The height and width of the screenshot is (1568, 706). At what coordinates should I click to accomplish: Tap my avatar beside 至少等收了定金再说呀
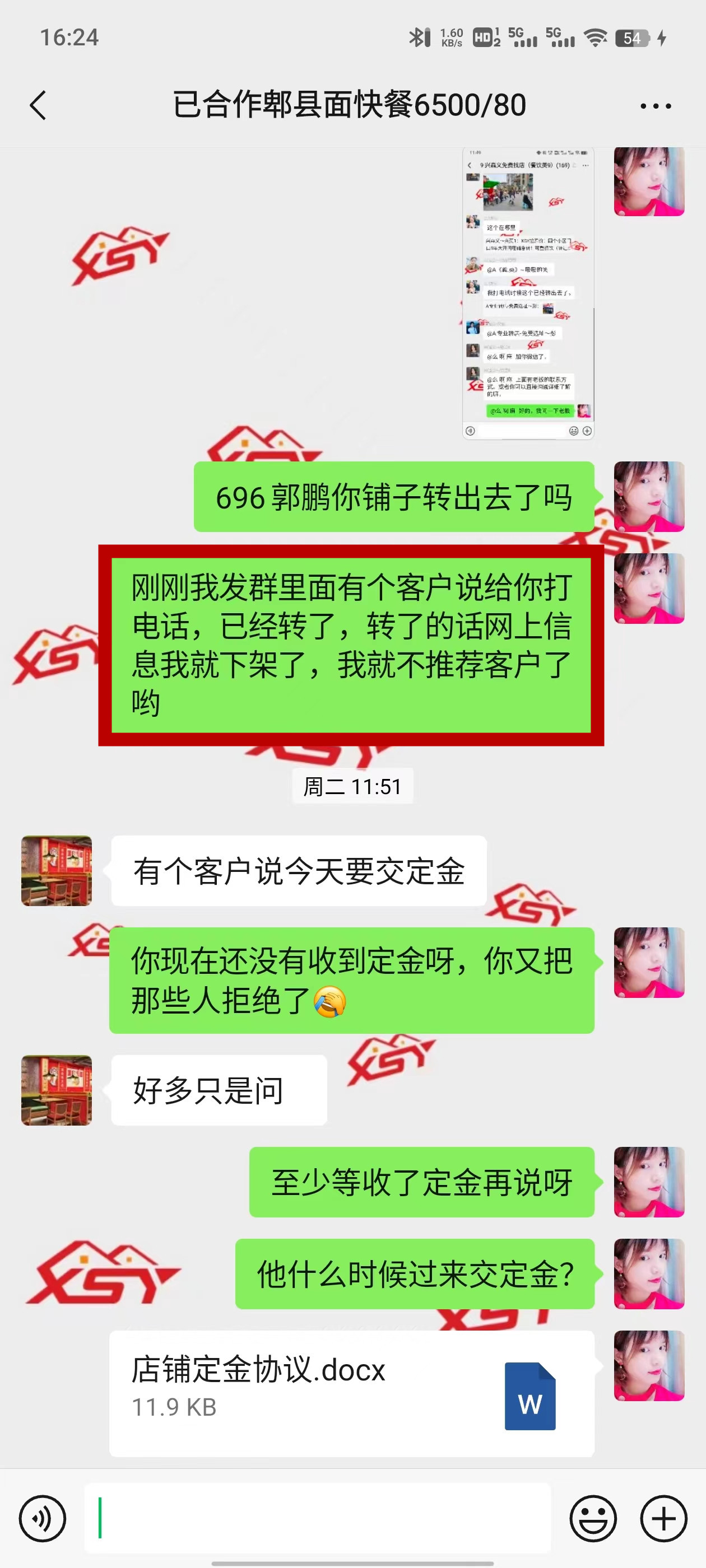pyautogui.click(x=649, y=1182)
